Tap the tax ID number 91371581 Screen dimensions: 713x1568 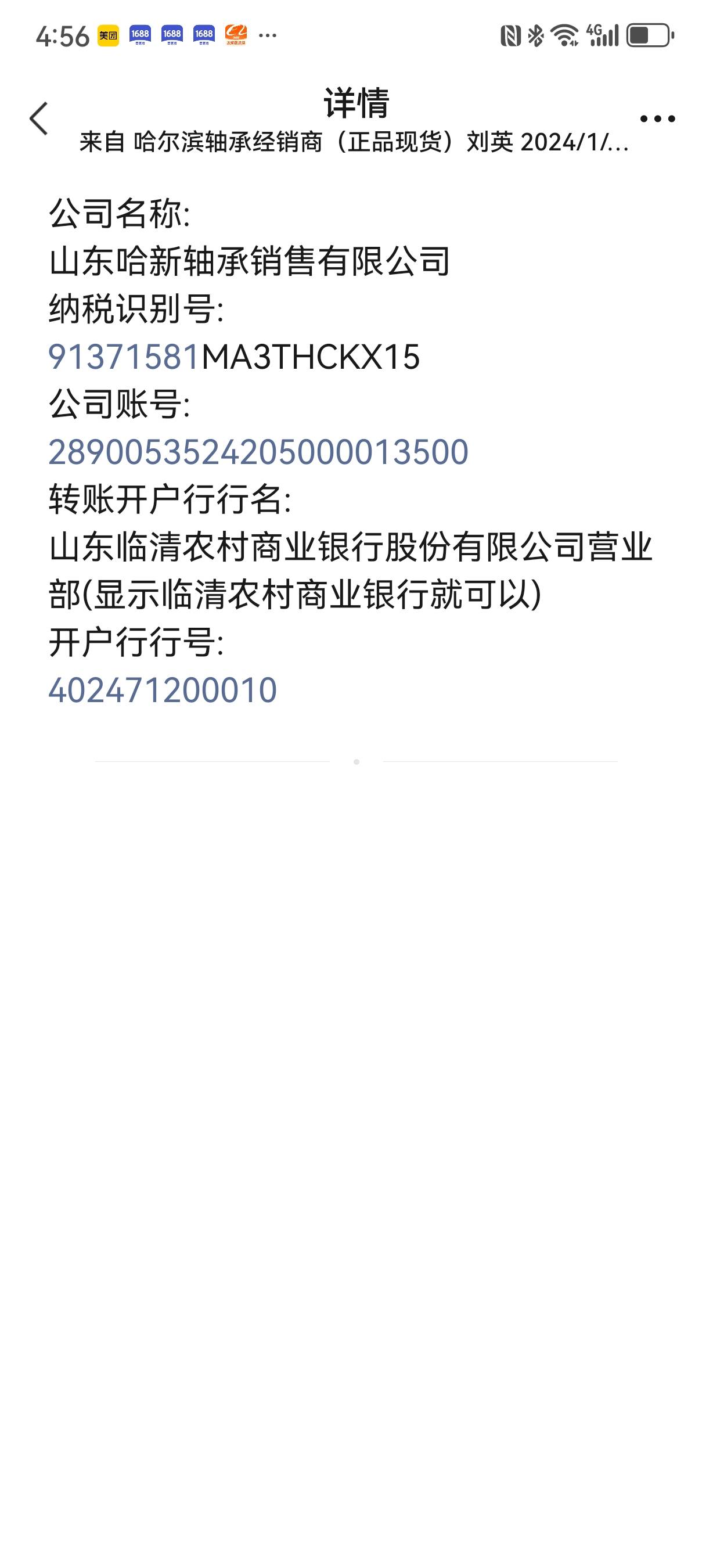click(125, 357)
